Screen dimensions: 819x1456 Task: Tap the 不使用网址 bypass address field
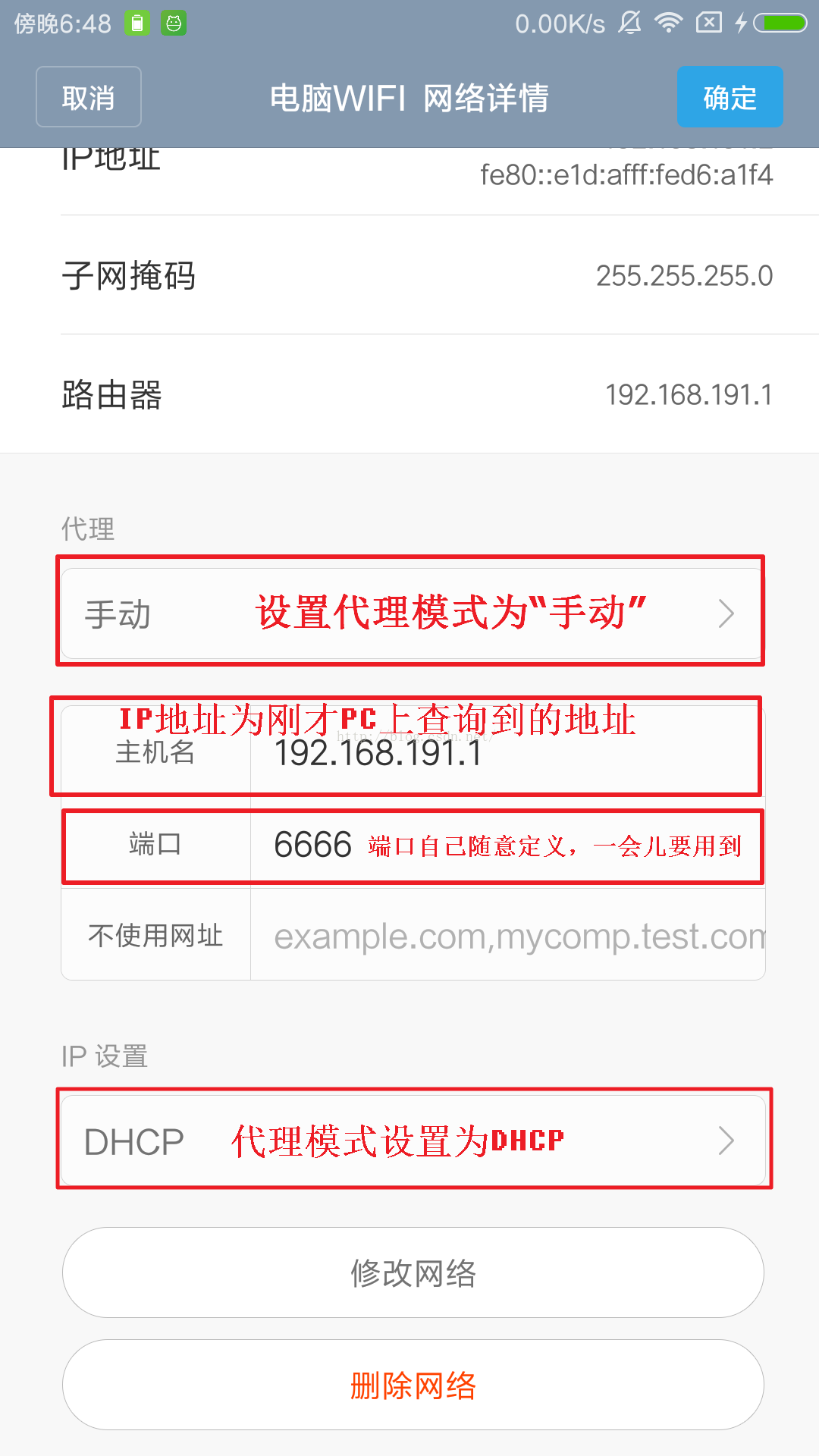(507, 937)
